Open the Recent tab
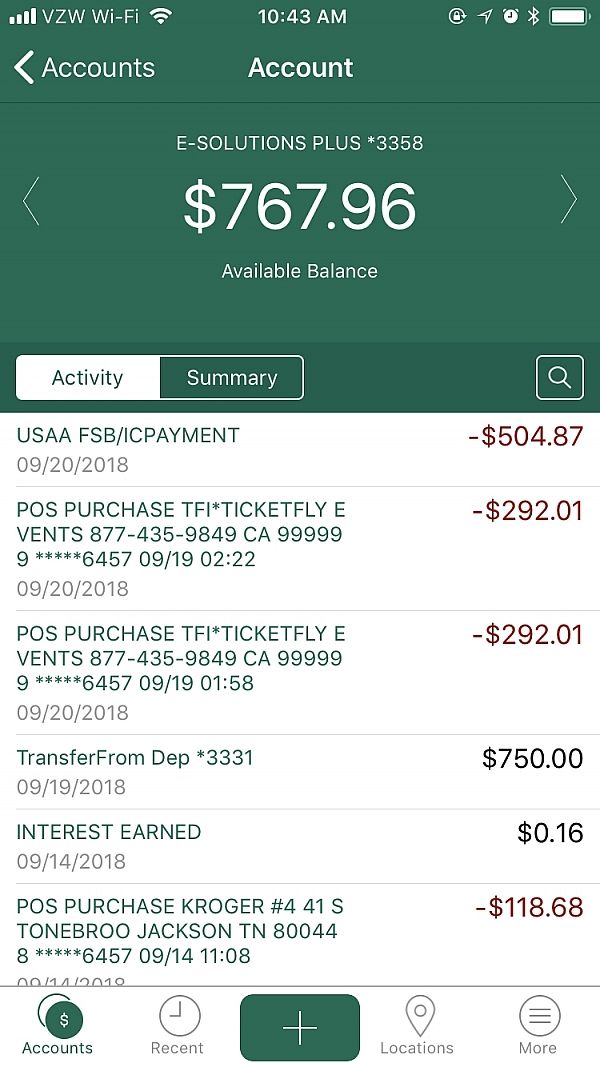This screenshot has width=600, height=1067. coord(178,1025)
